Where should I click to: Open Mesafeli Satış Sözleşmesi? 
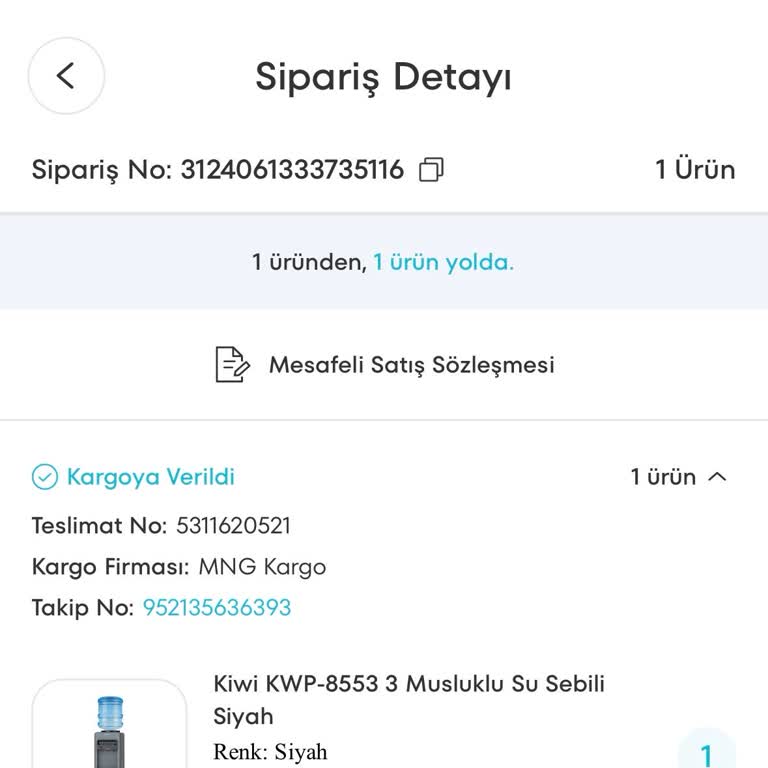click(385, 365)
